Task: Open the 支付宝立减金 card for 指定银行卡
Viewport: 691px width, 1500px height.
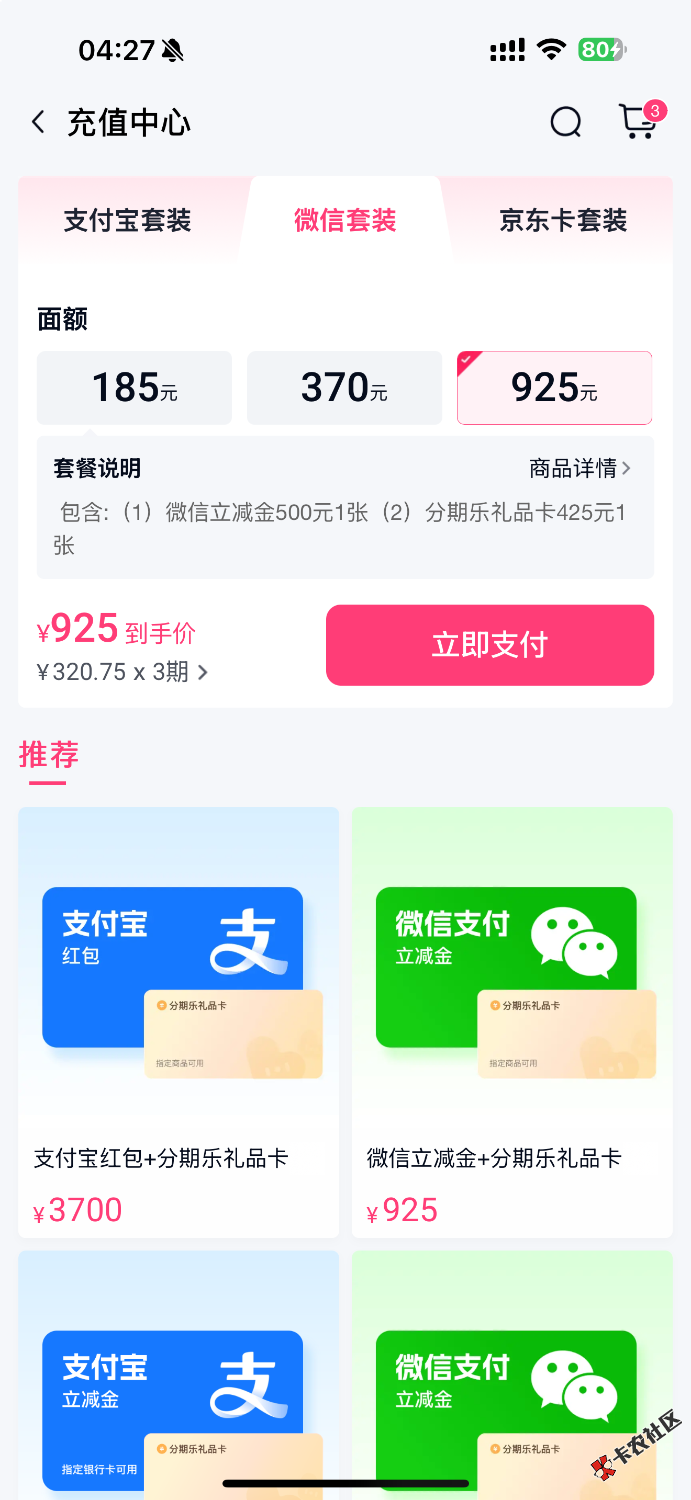Action: (x=178, y=1400)
